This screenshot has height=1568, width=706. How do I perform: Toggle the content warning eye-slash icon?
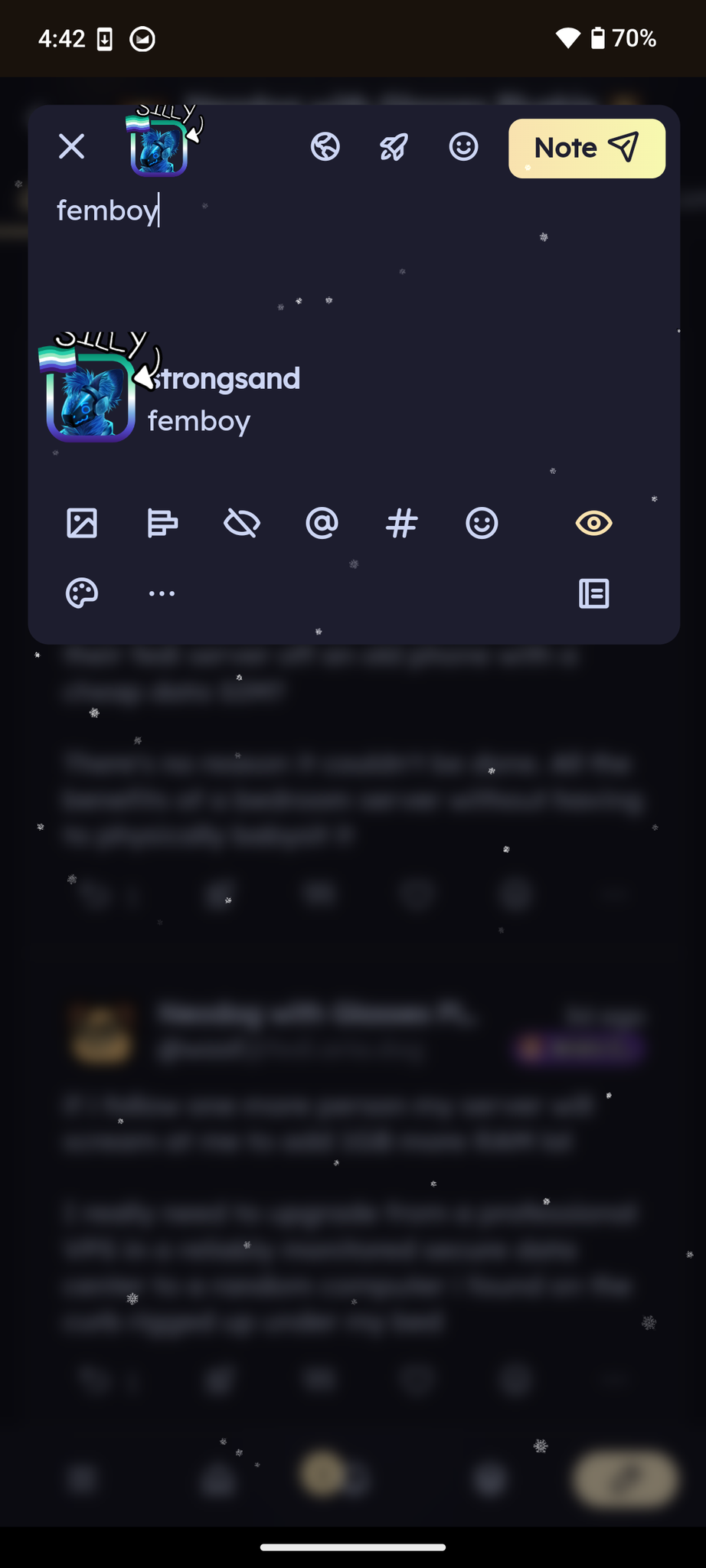pyautogui.click(x=242, y=524)
